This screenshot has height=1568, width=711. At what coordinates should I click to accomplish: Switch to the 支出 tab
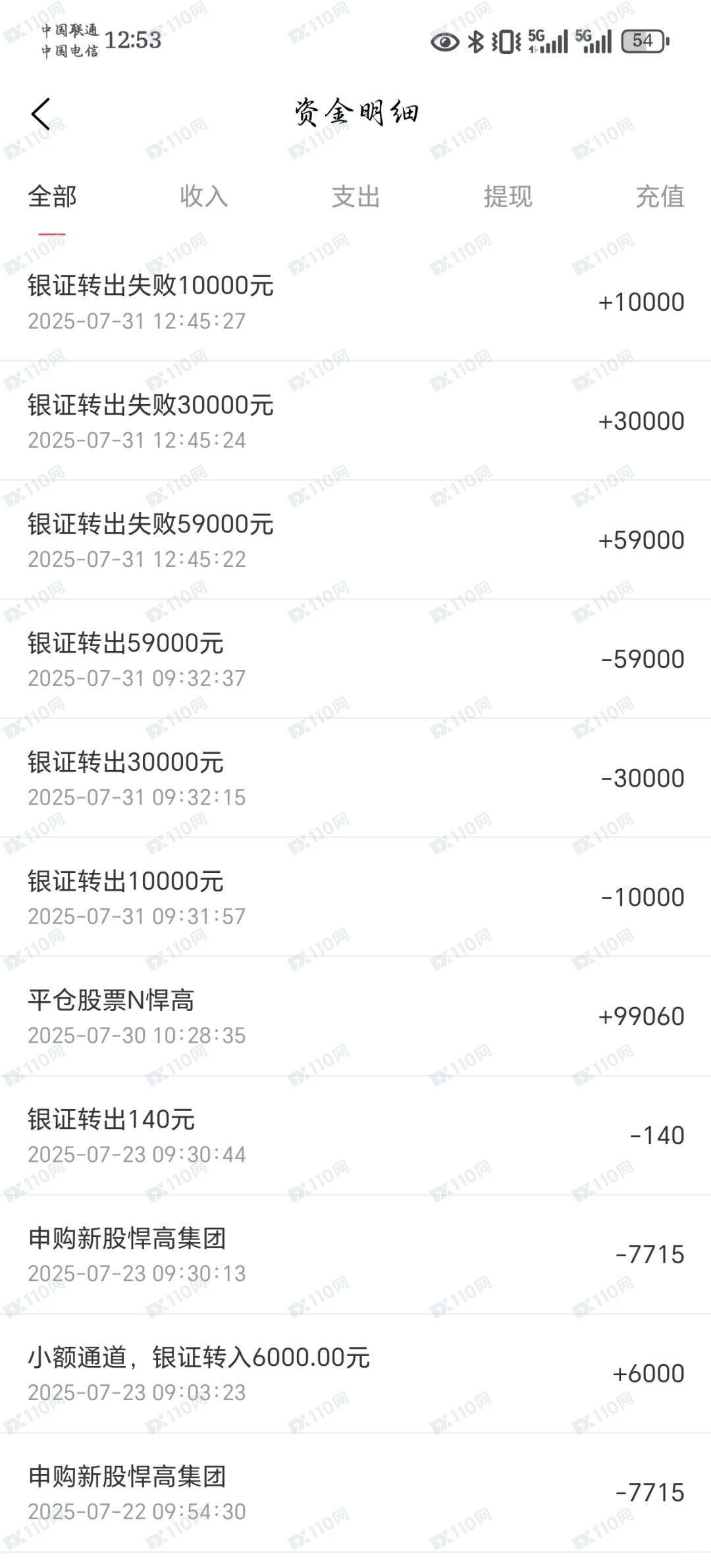355,196
